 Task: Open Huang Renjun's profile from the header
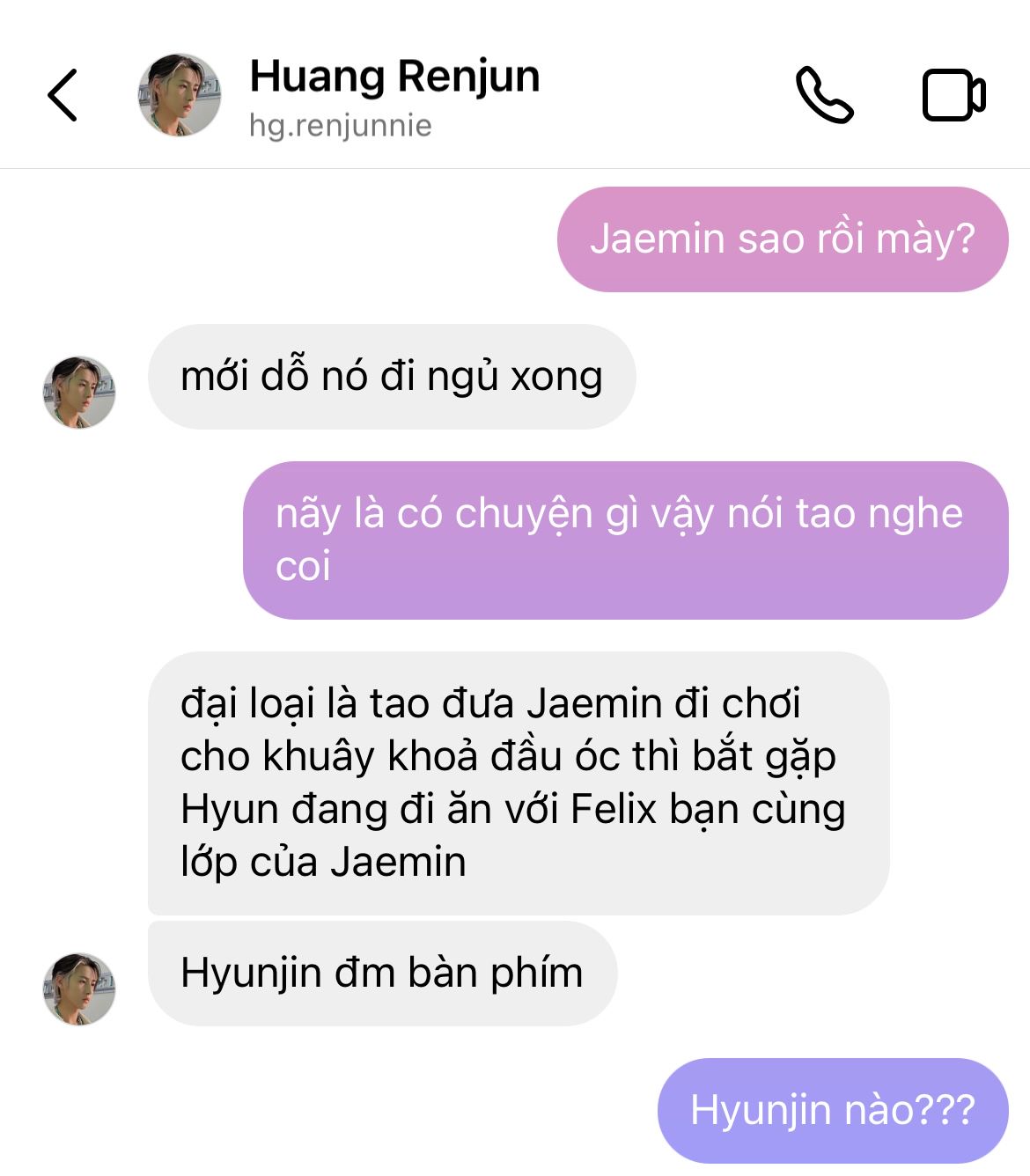(394, 95)
